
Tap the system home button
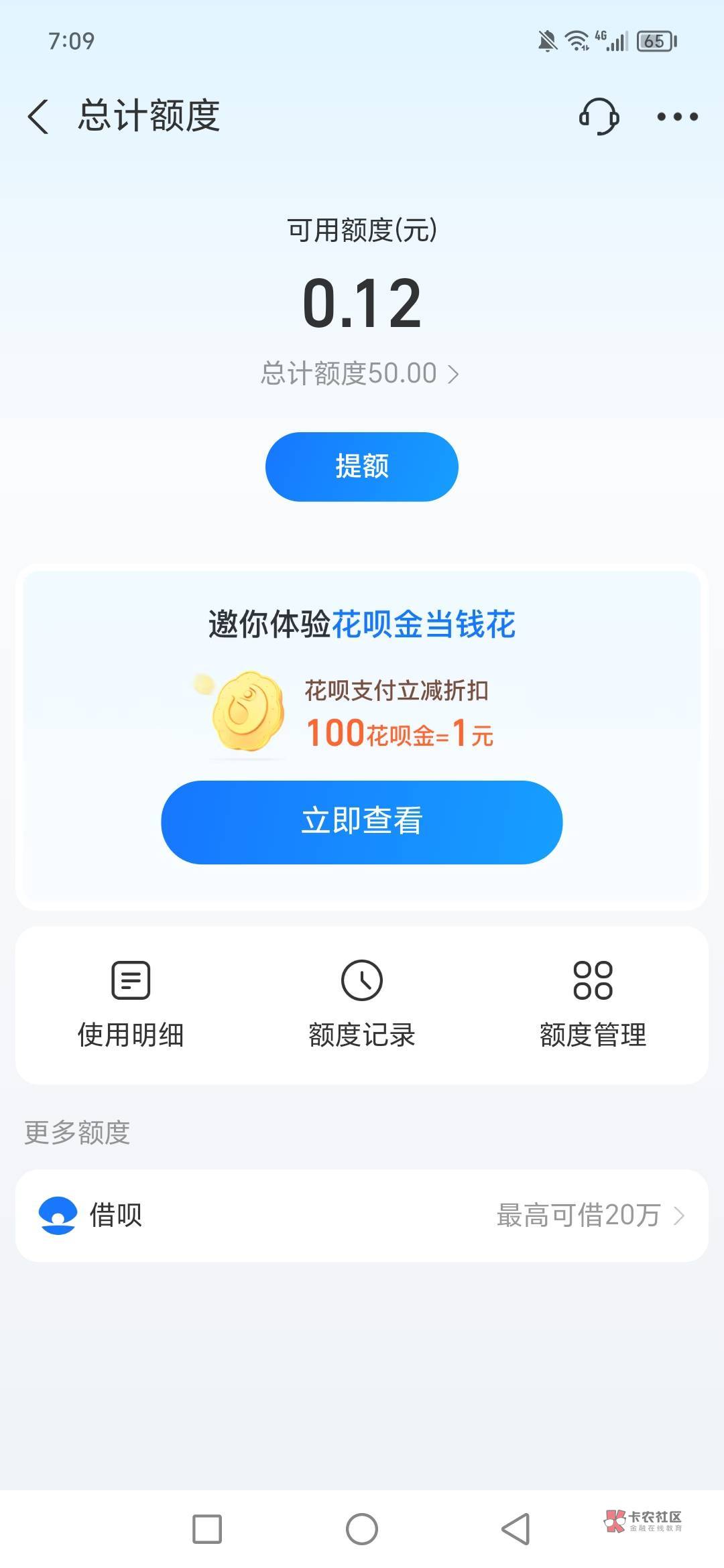tap(362, 1529)
